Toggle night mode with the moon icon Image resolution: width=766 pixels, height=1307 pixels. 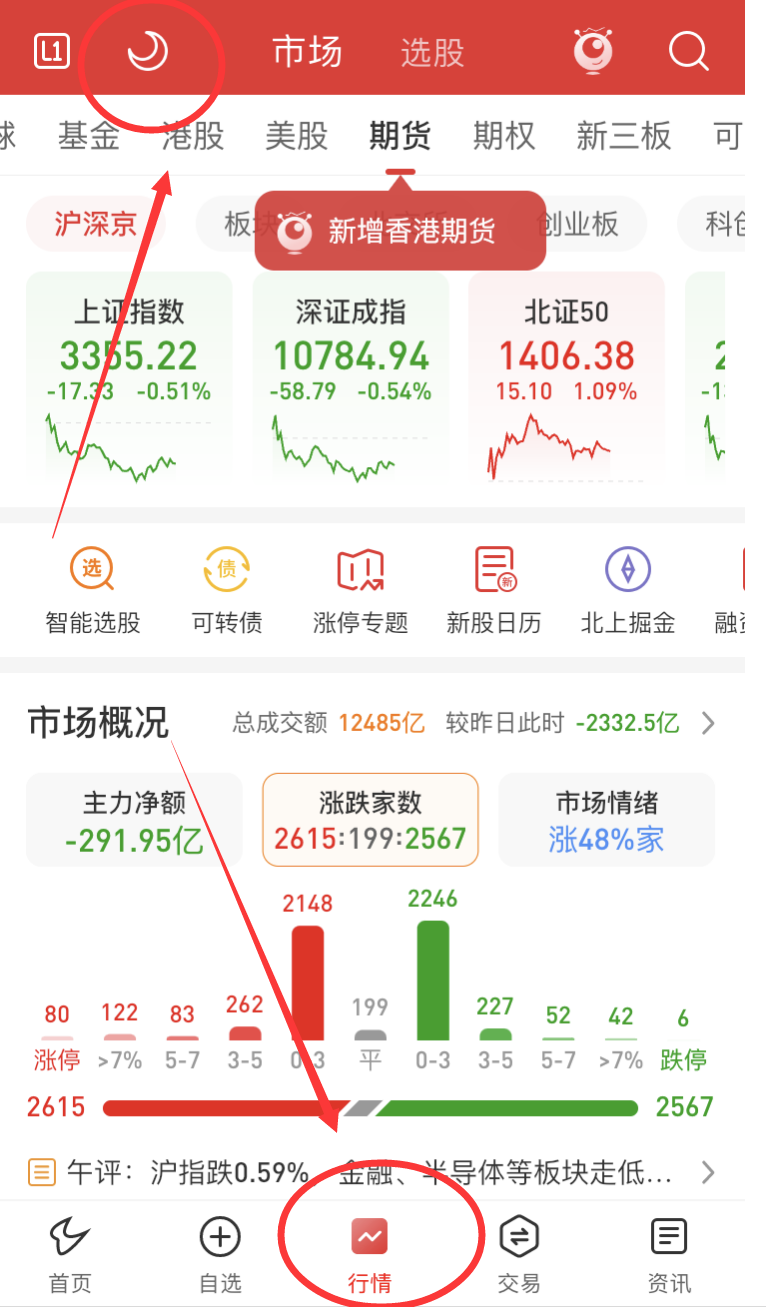148,49
